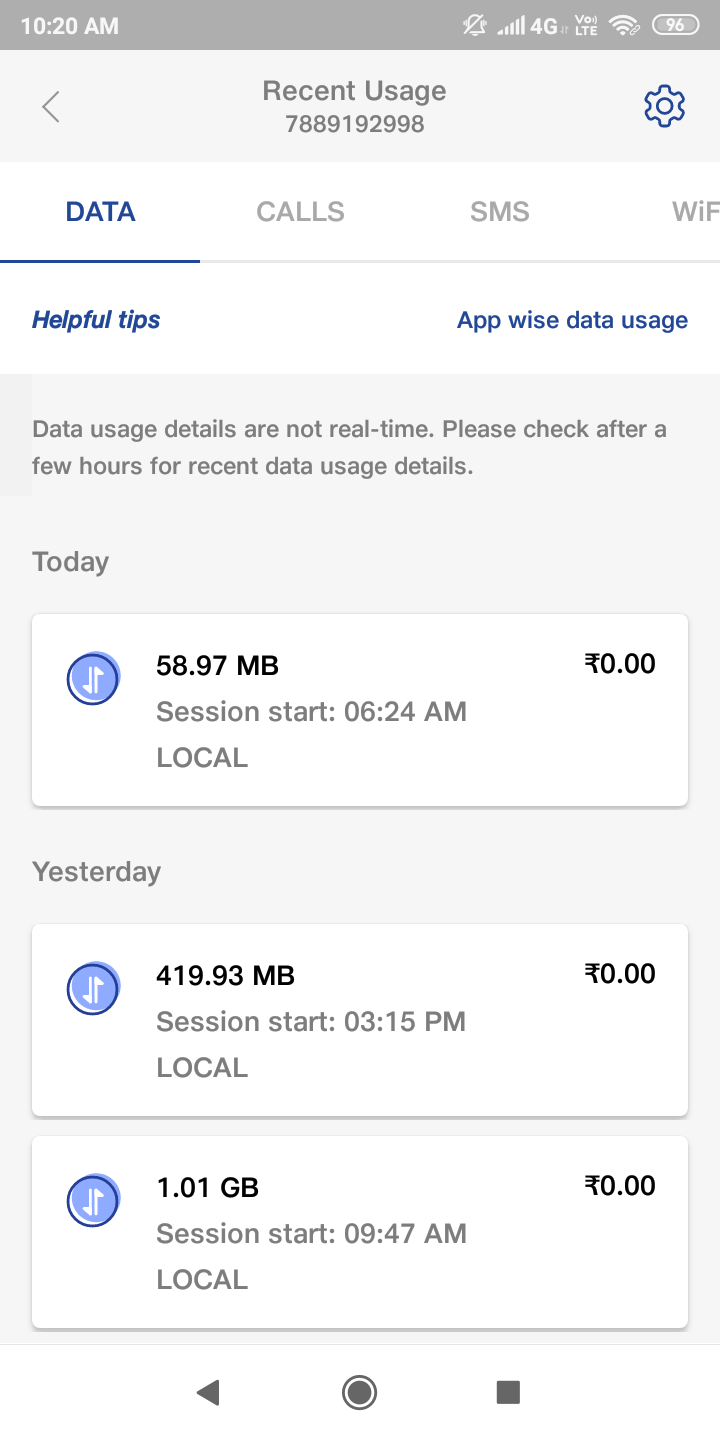Open recent apps from navigation bar
The height and width of the screenshot is (1440, 720).
[508, 1392]
